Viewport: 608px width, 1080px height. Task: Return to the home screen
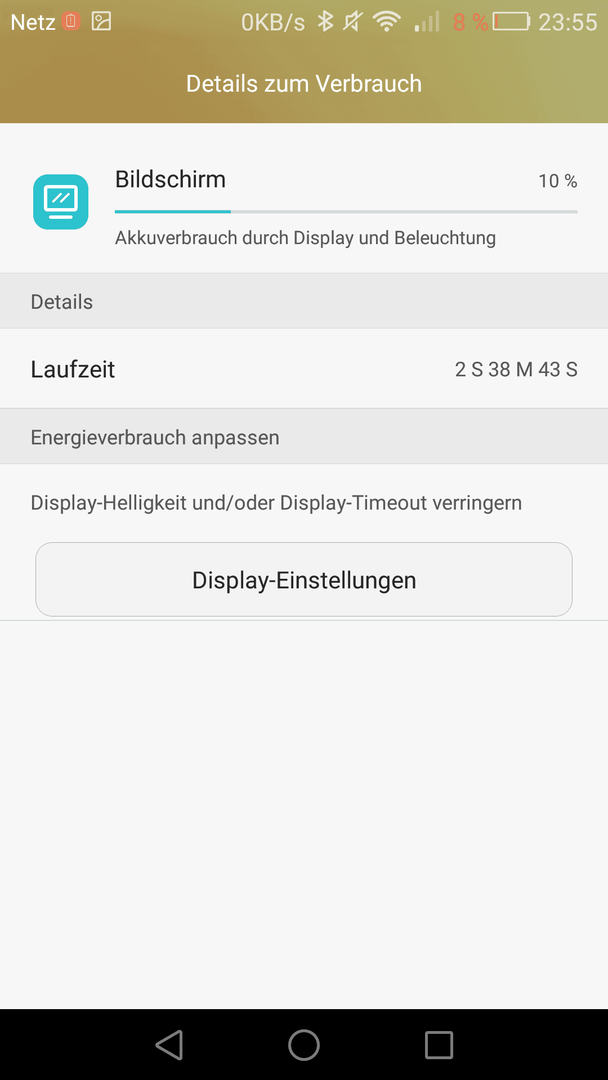click(304, 1044)
